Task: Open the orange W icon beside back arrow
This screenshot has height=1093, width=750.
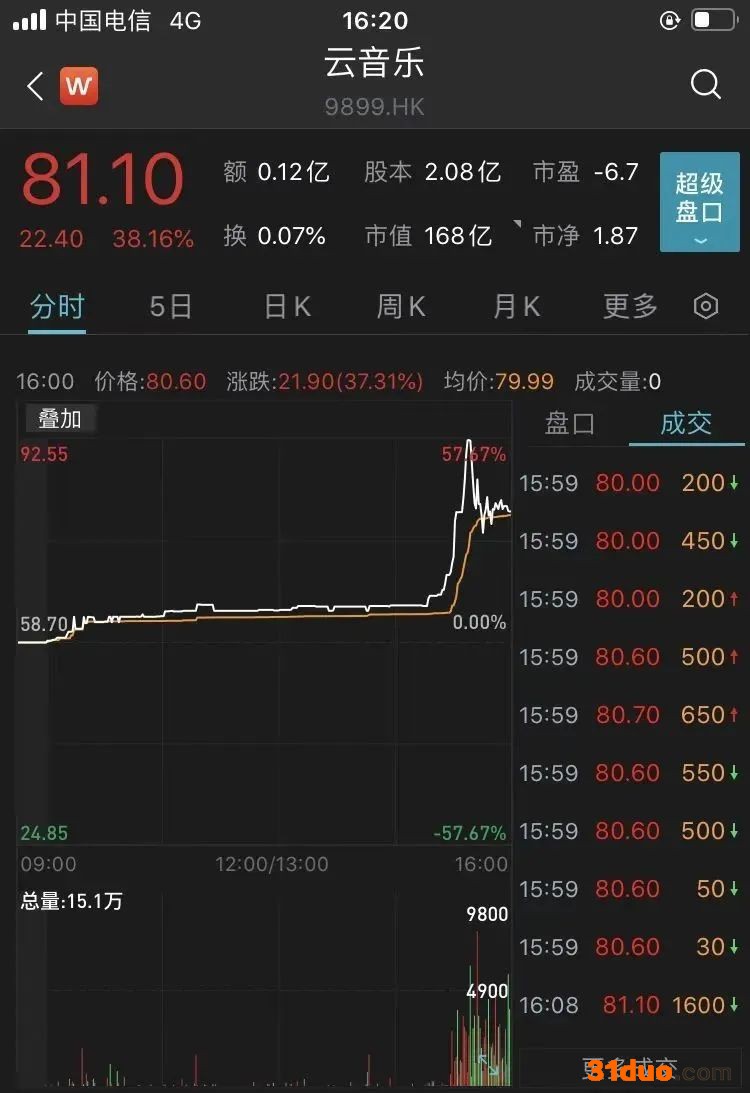Action: [x=78, y=86]
